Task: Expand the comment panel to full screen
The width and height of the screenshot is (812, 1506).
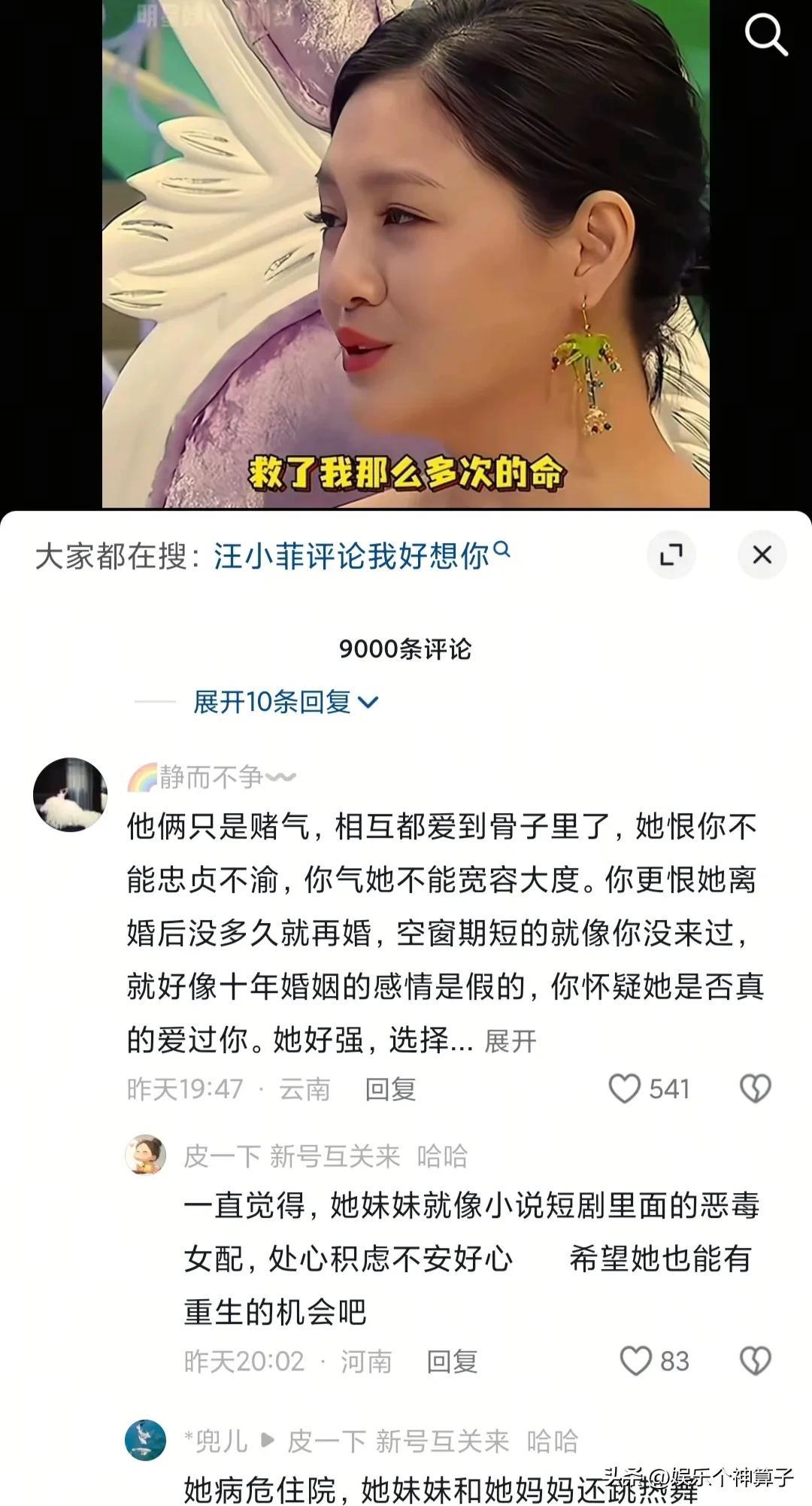Action: pos(671,555)
